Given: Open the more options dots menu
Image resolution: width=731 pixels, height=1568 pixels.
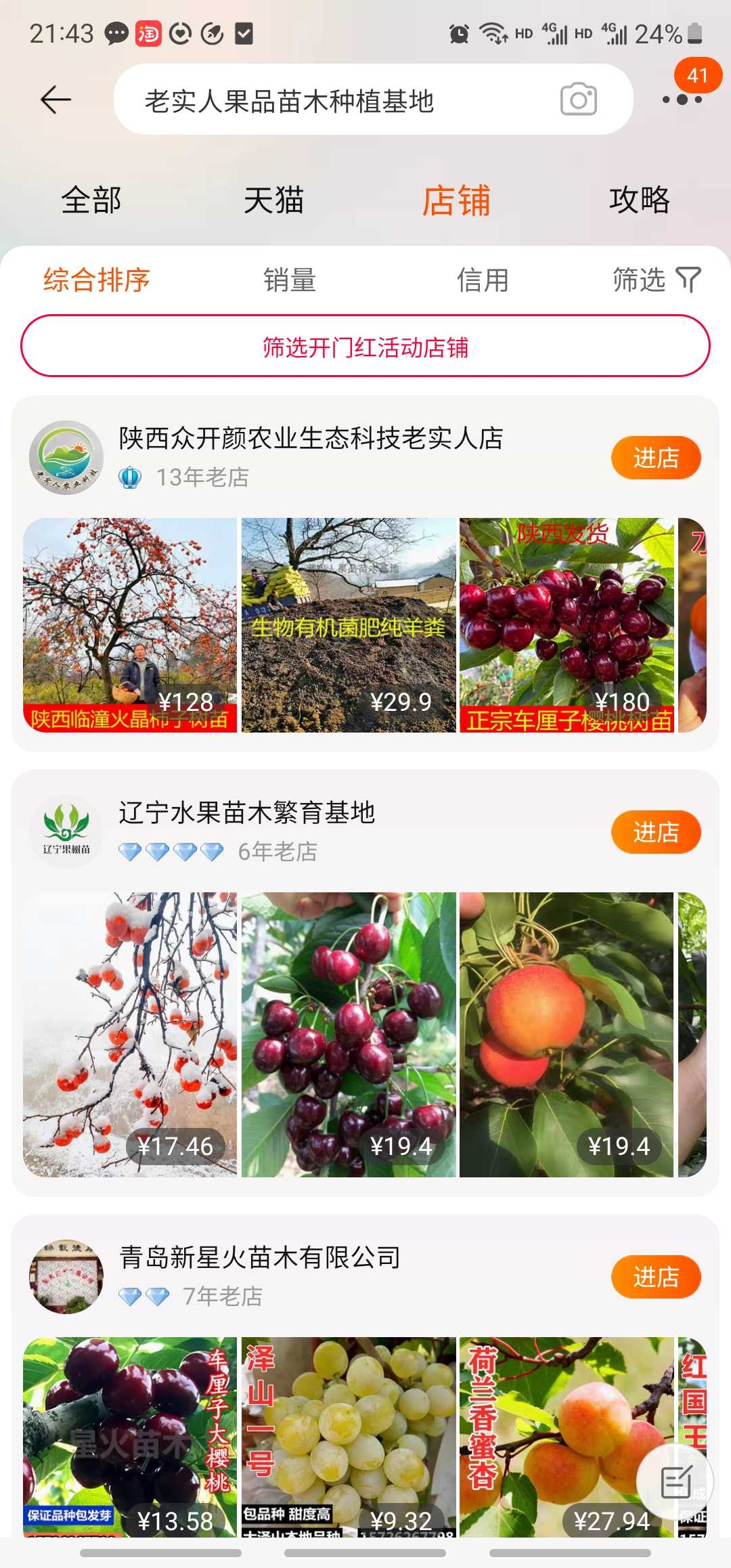Looking at the screenshot, I should 682,100.
